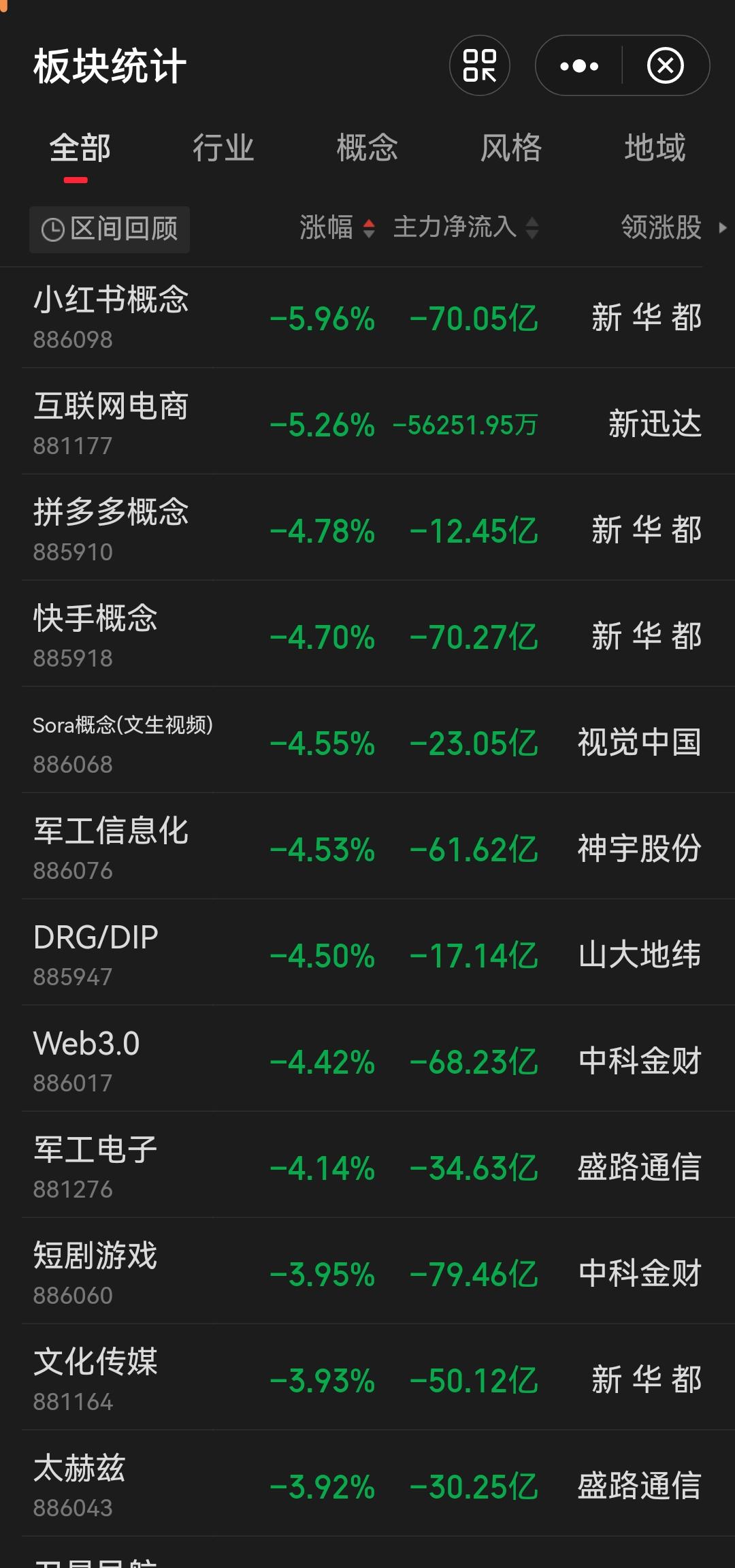Close the mini-program with circle X icon
Image resolution: width=735 pixels, height=1568 pixels.
tap(666, 65)
